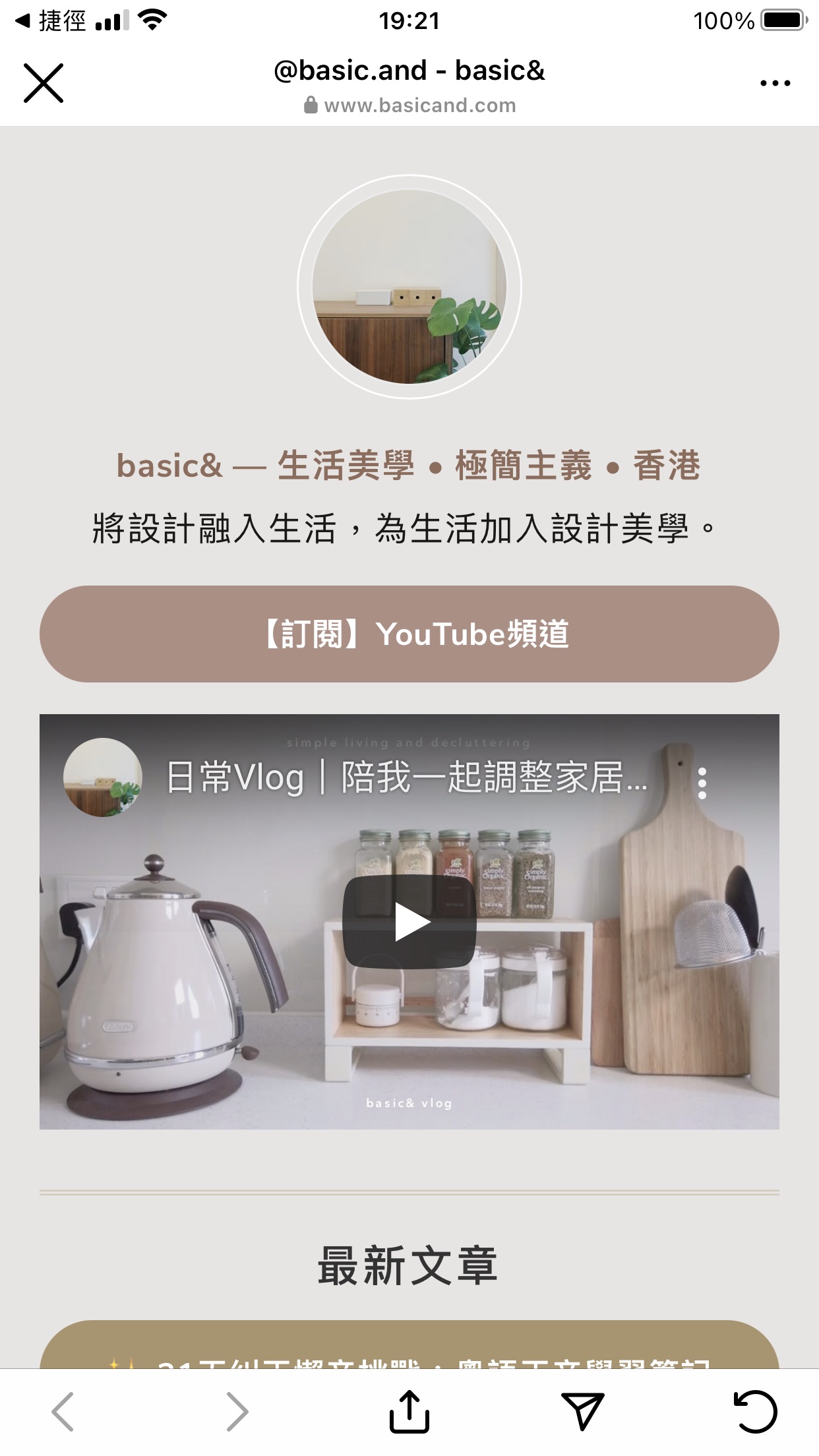
Task: Open the 21天 article link under 最新文章
Action: click(x=409, y=1349)
